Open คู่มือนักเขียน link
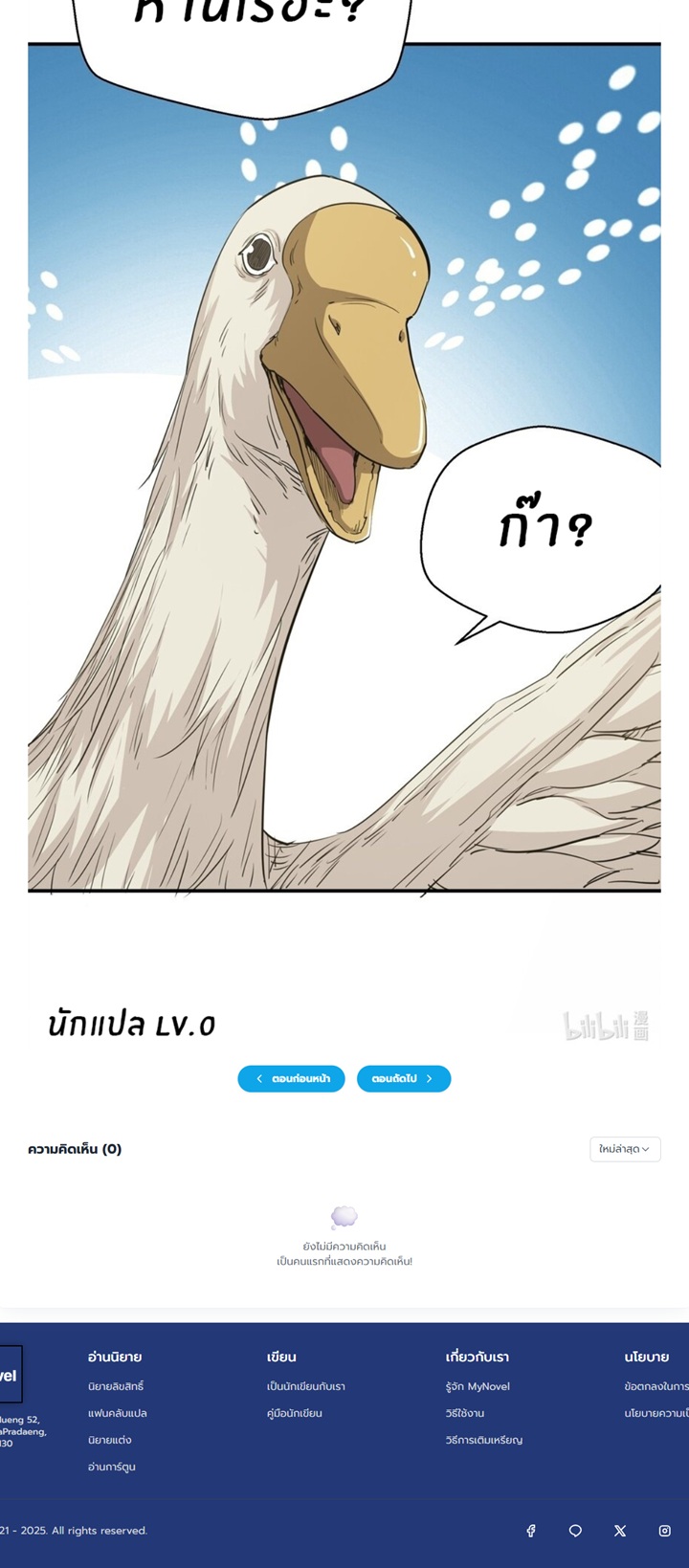Viewport: 689px width, 1568px height. (x=295, y=1413)
